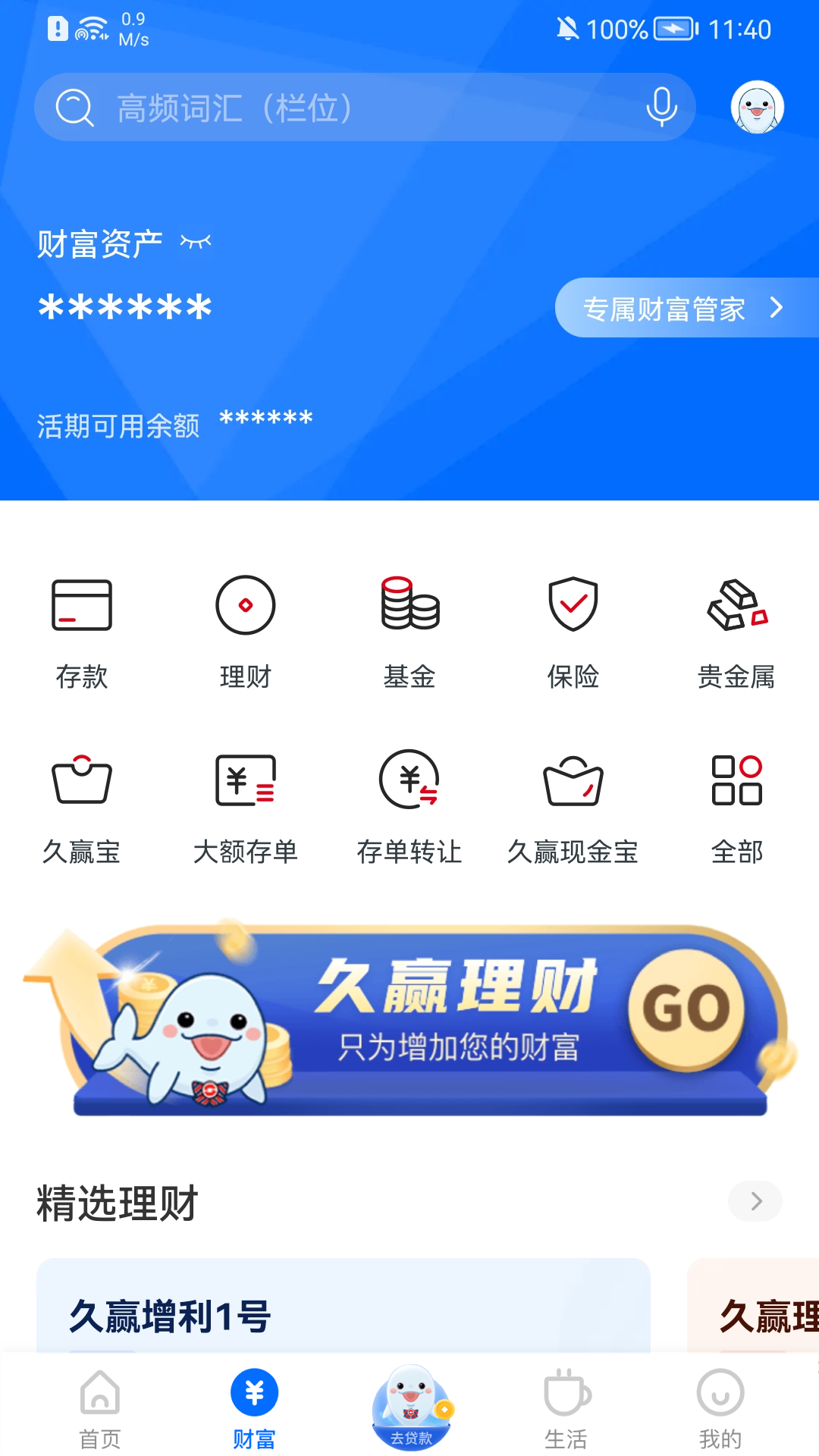Open the 存款 deposit section
Screen dimensions: 819x1456
pos(82,631)
